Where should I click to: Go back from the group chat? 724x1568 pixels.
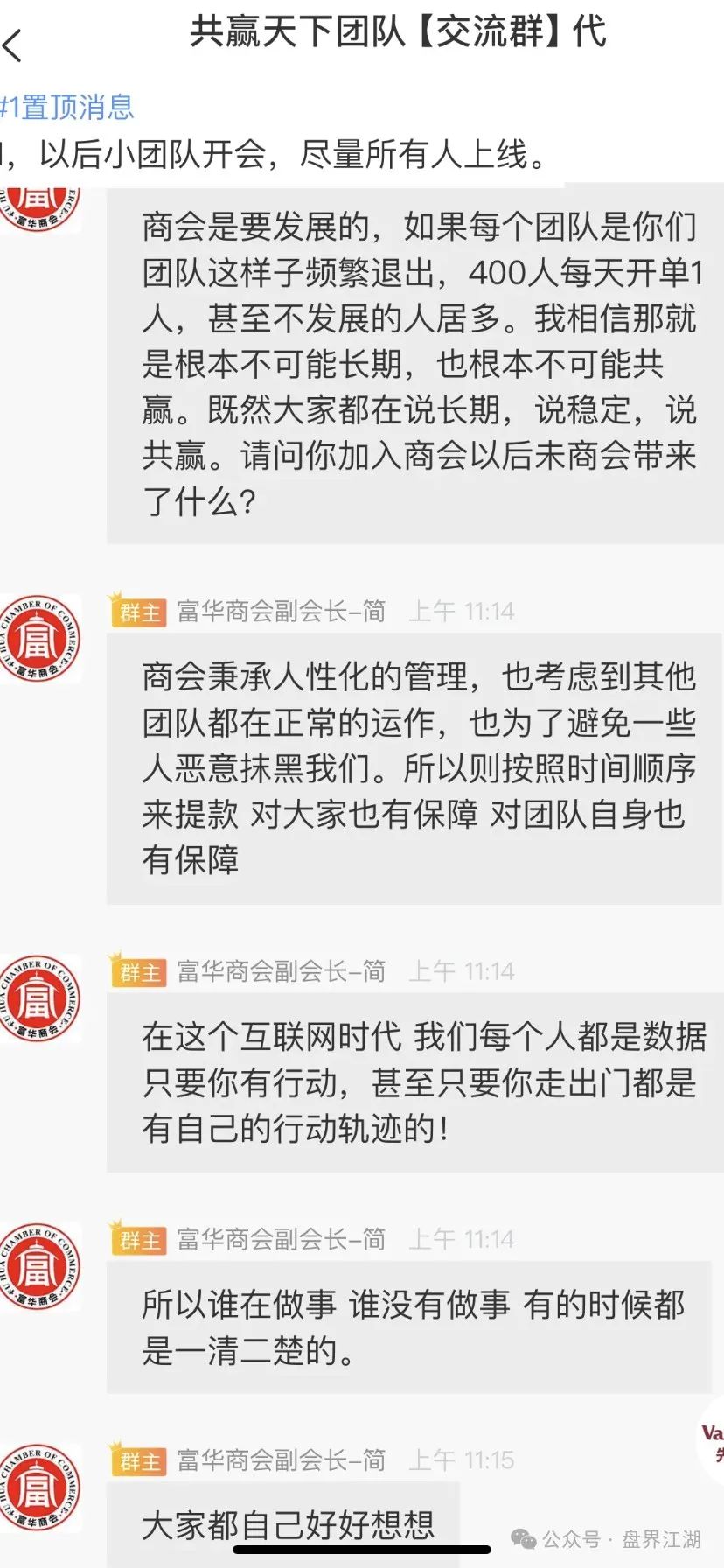(14, 45)
